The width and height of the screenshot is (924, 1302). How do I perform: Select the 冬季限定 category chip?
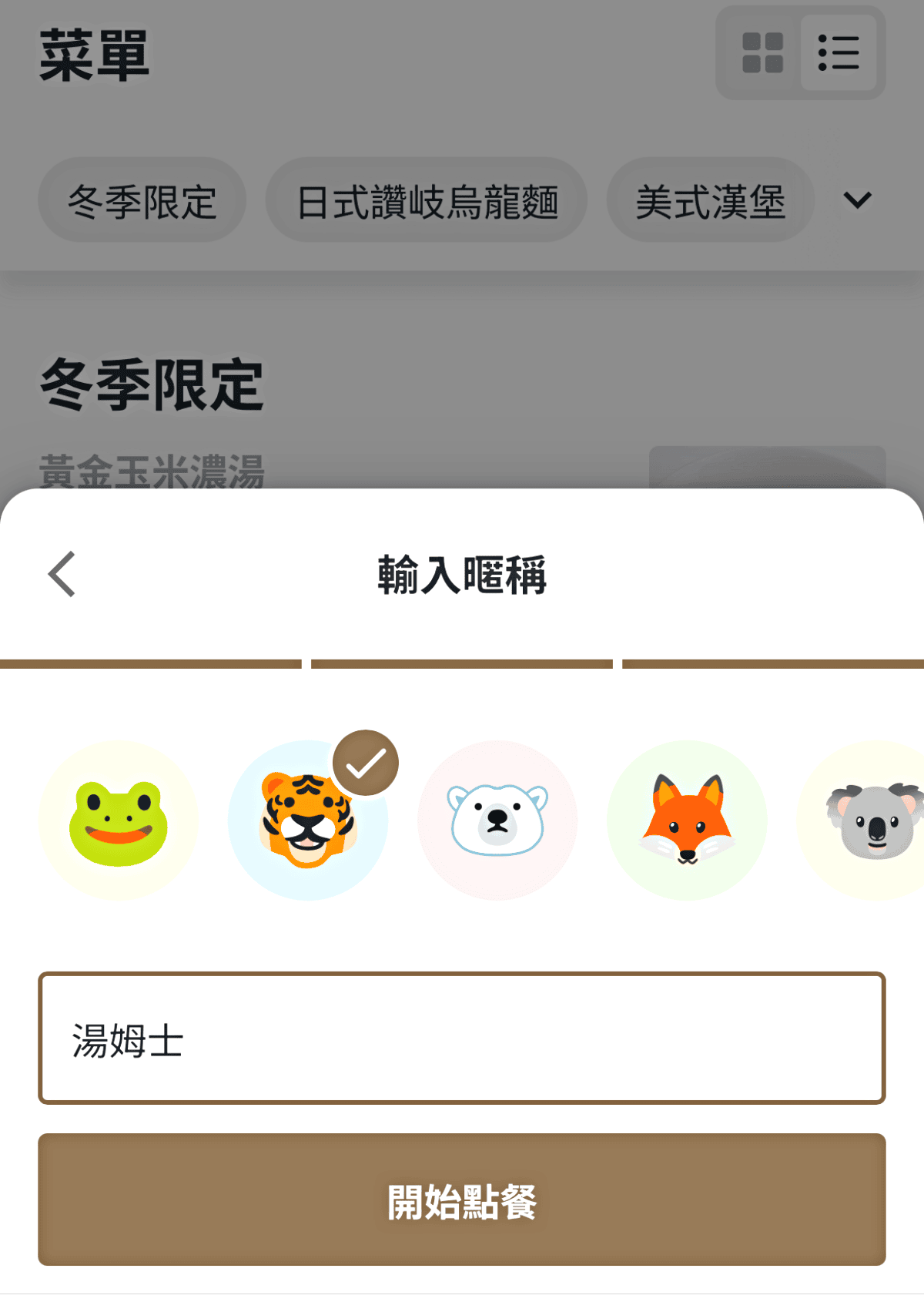click(142, 201)
